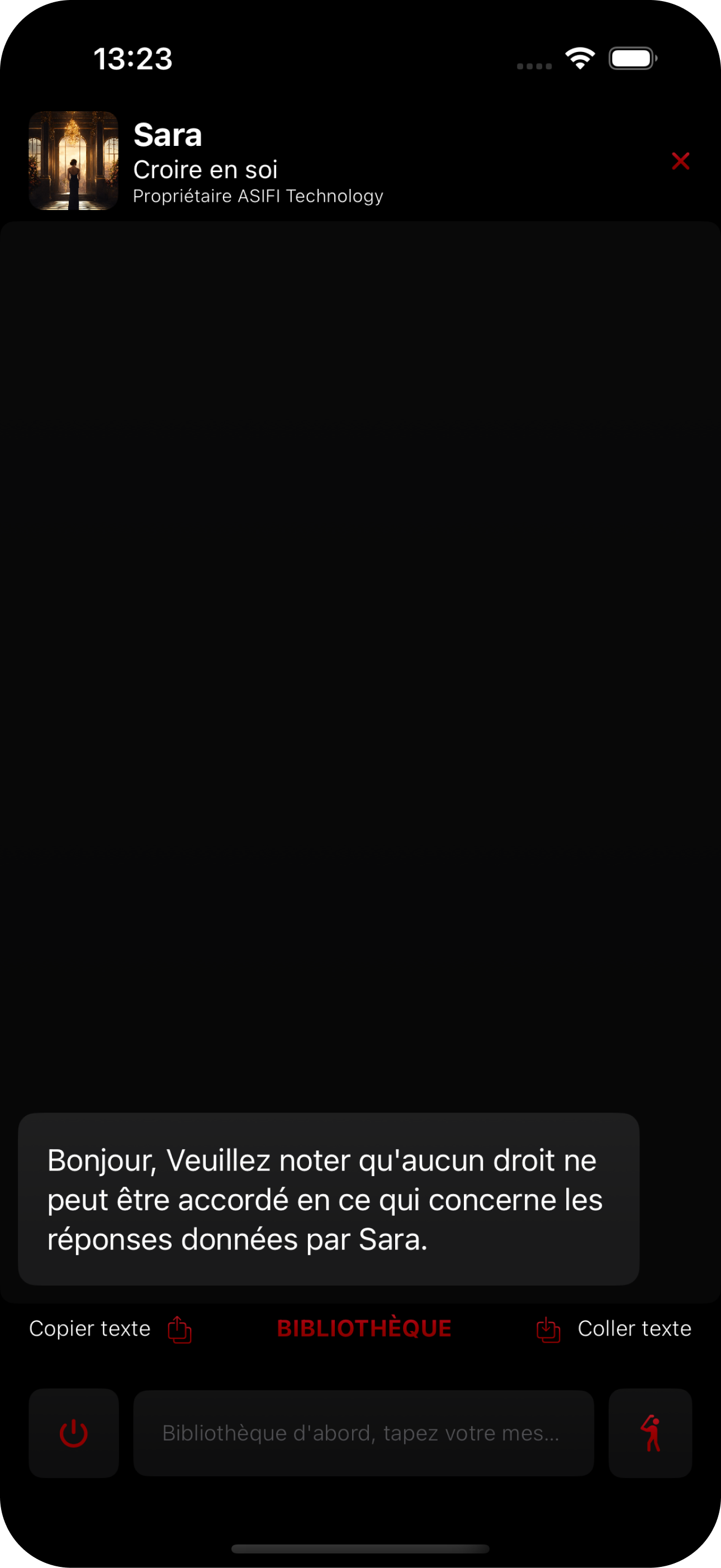Tap the red figure send button
The image size is (721, 1568).
pyautogui.click(x=650, y=1433)
